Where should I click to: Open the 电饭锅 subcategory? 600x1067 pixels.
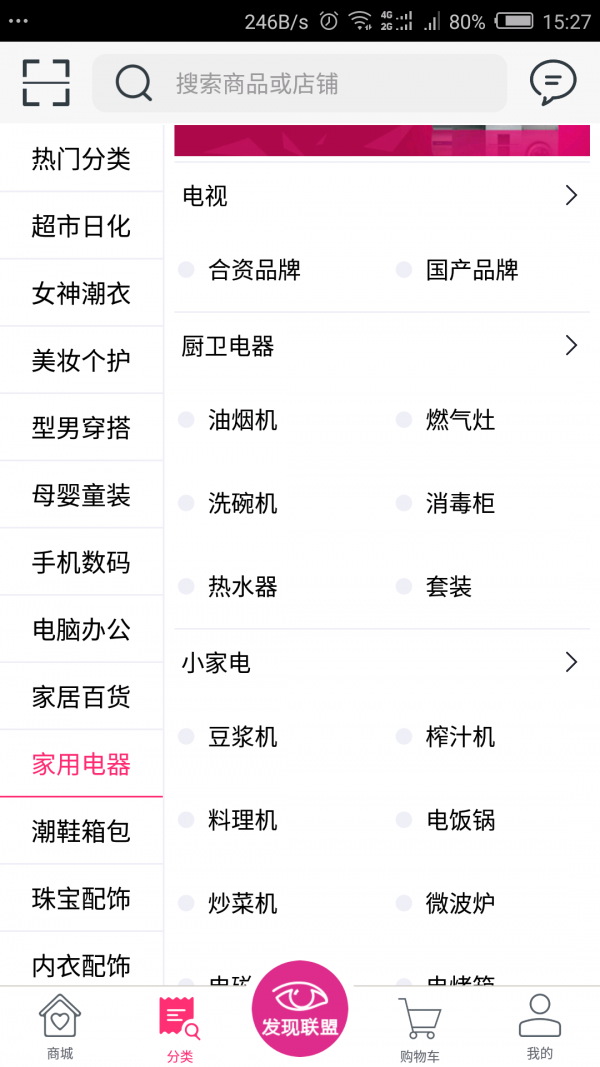(x=460, y=821)
